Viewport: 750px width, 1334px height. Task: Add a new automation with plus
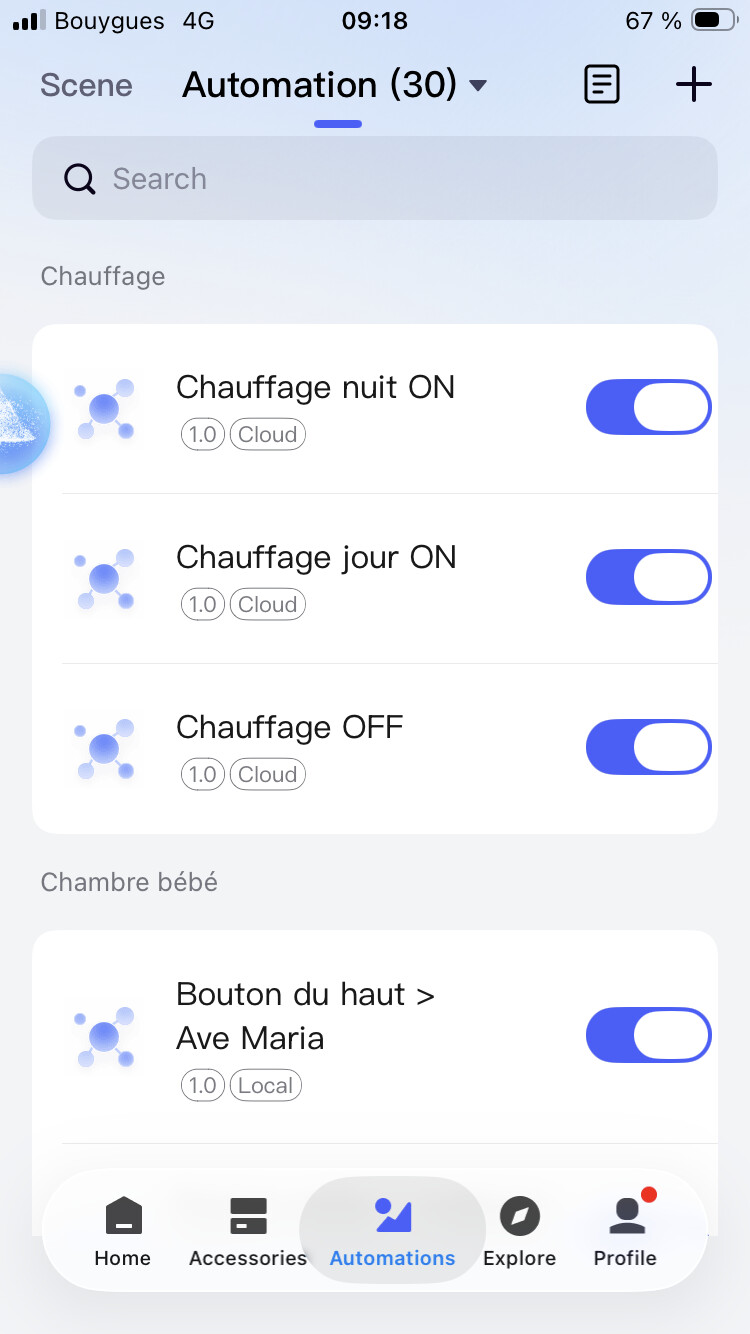coord(693,86)
